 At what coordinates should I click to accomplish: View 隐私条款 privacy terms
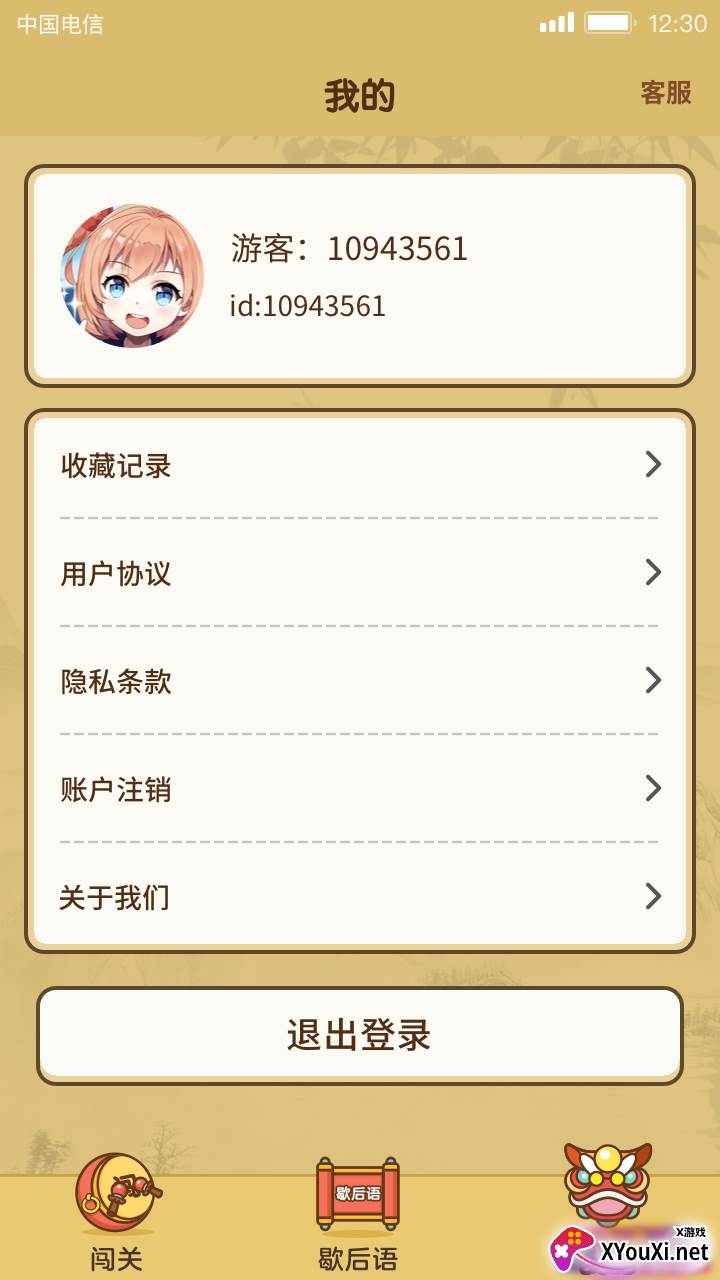[360, 681]
